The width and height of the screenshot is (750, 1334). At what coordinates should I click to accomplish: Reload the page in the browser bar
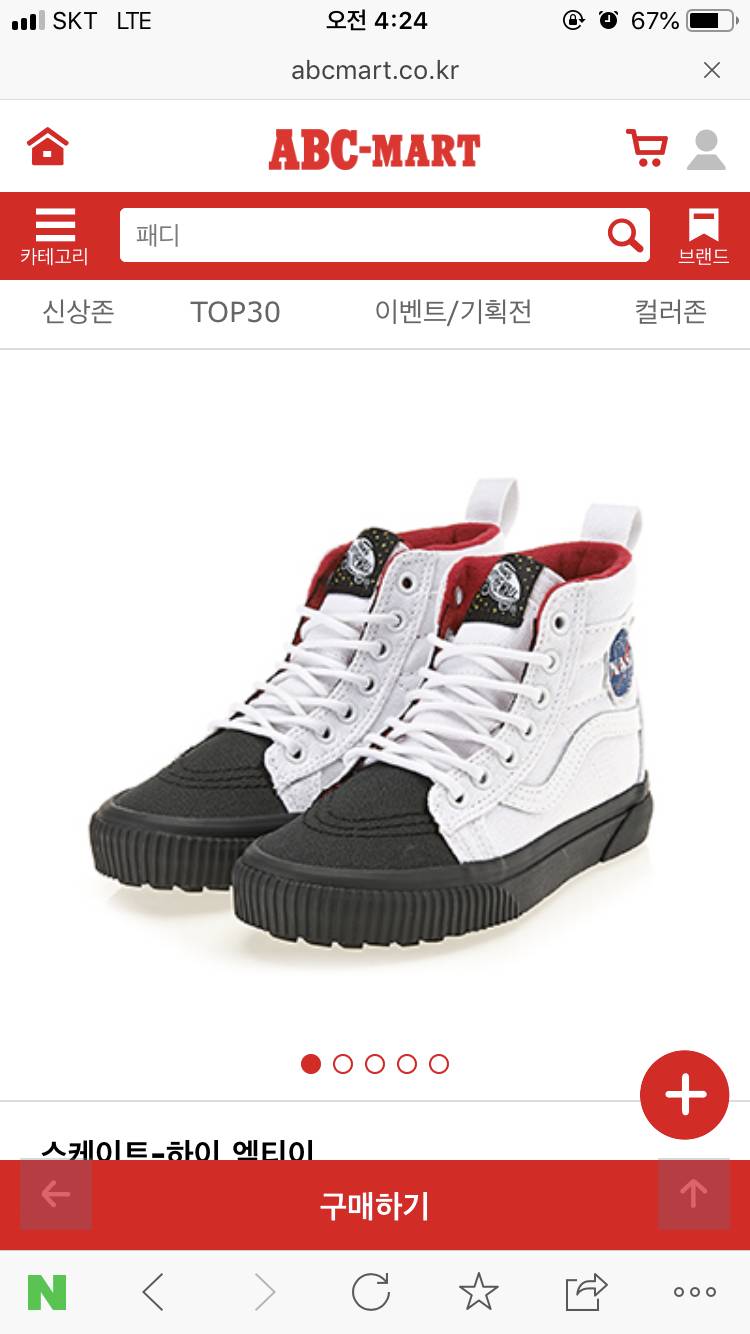click(x=371, y=1292)
